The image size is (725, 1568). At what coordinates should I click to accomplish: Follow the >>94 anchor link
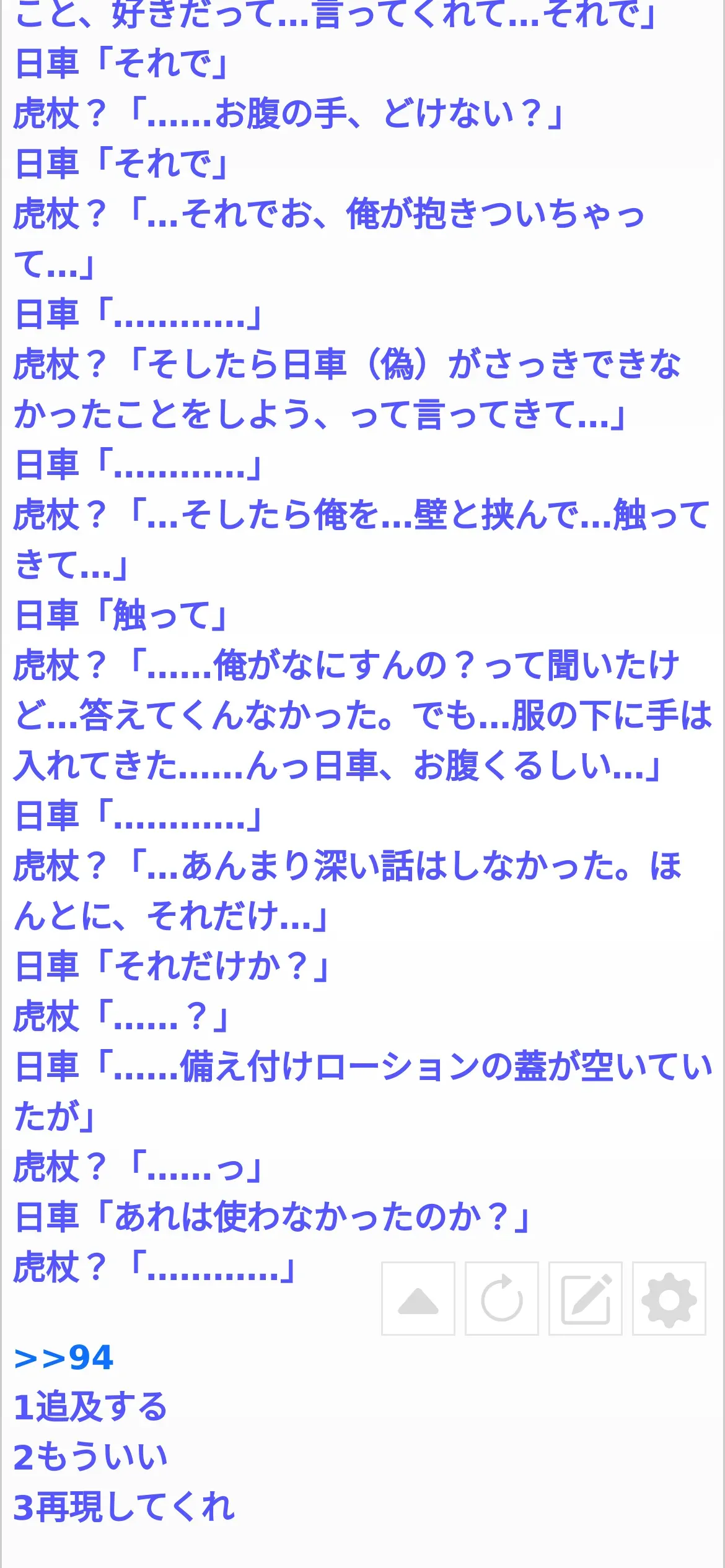point(64,1358)
